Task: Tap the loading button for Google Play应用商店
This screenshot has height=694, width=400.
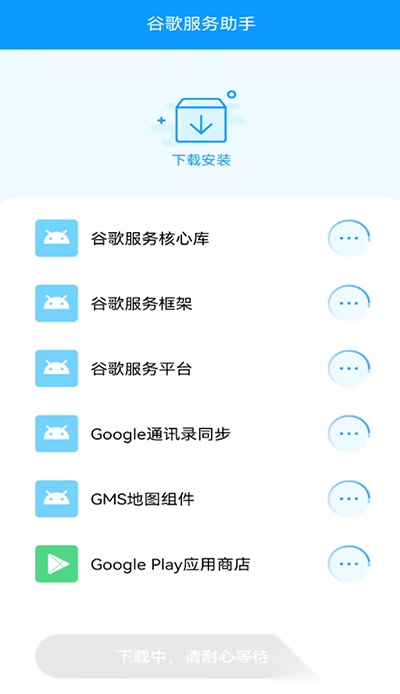Action: point(349,563)
